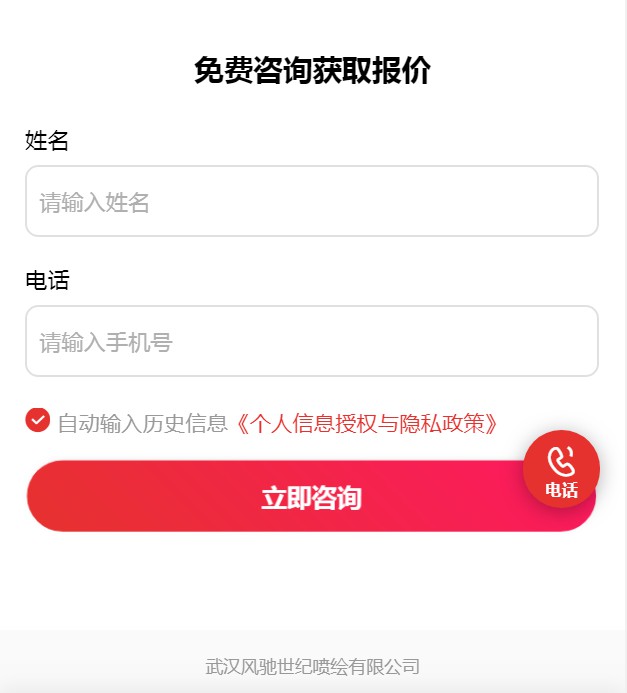Tap the floating 电话 call button

point(561,469)
